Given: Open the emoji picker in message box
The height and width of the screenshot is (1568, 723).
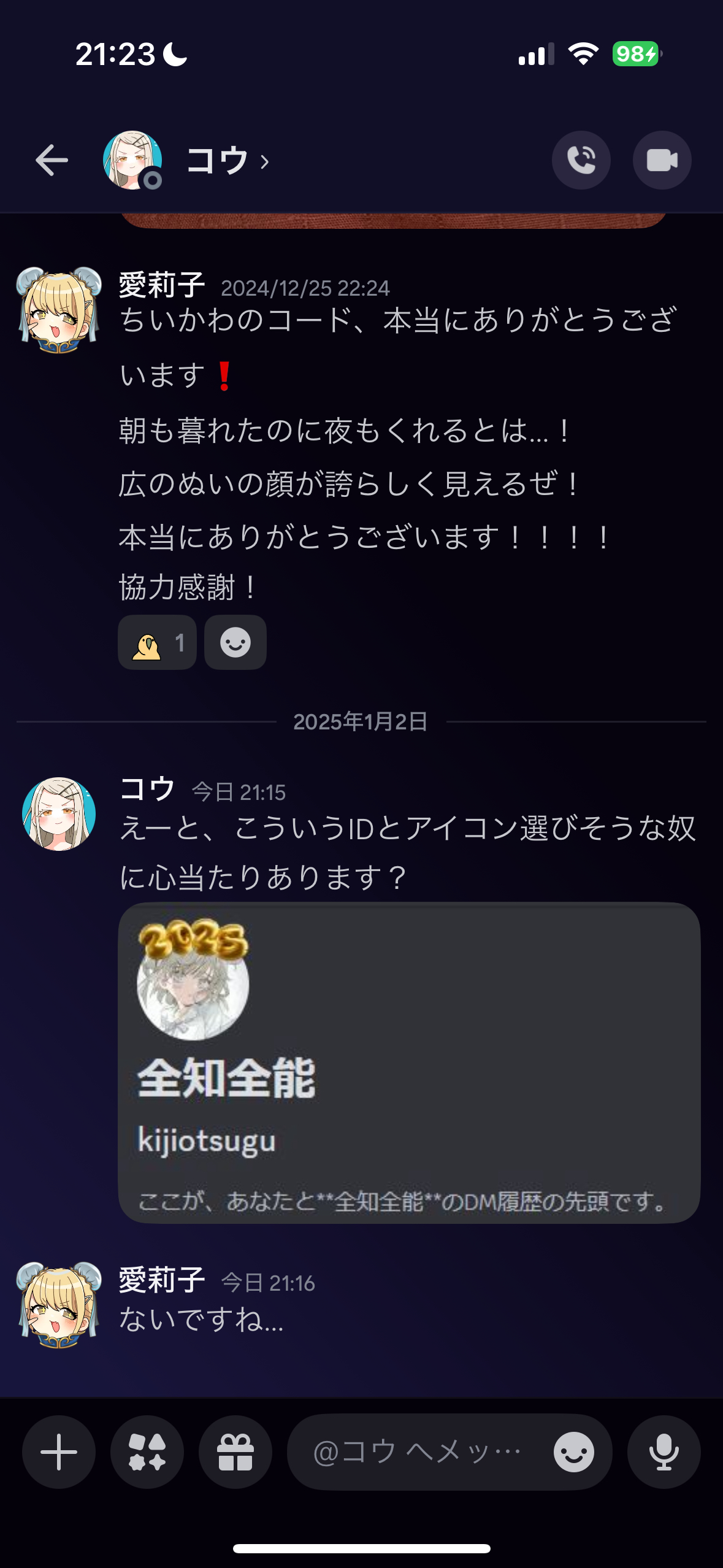Looking at the screenshot, I should tap(573, 1452).
